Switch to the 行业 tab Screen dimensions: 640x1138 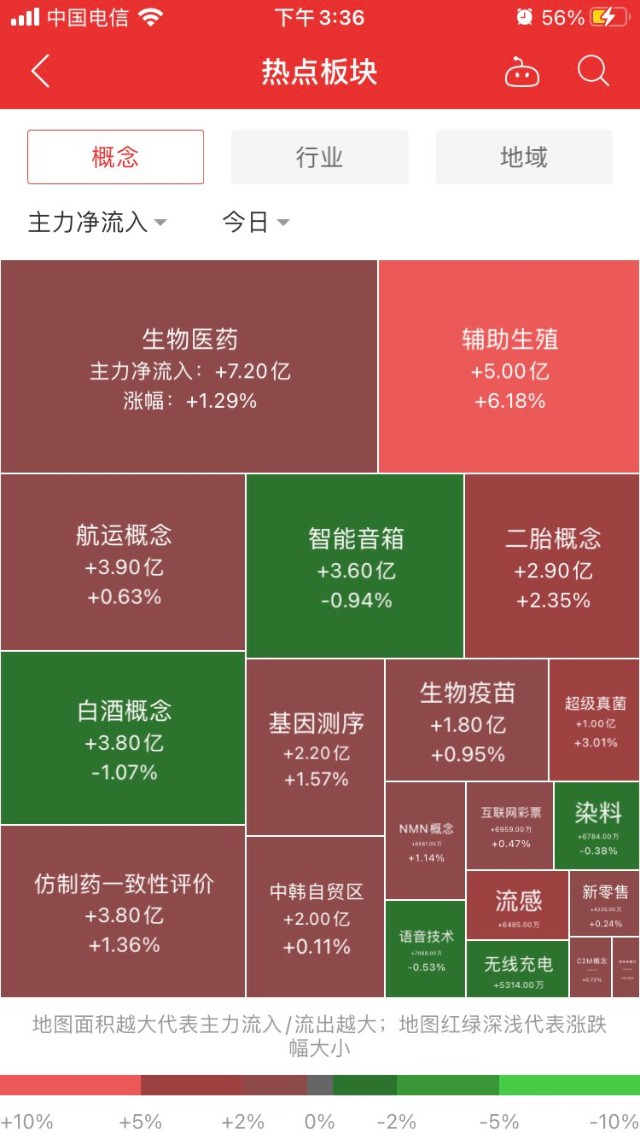coord(319,157)
